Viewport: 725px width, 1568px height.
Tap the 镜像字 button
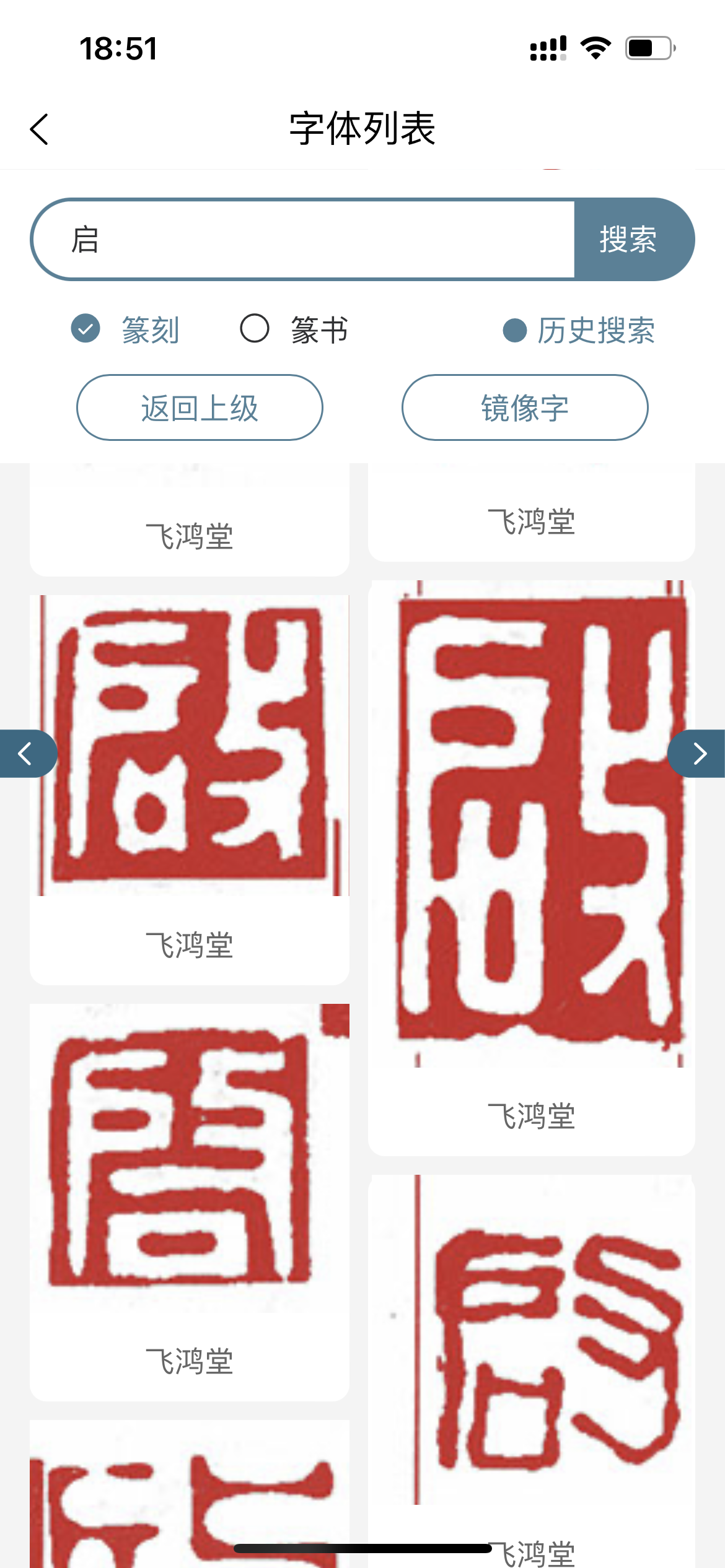coord(525,407)
